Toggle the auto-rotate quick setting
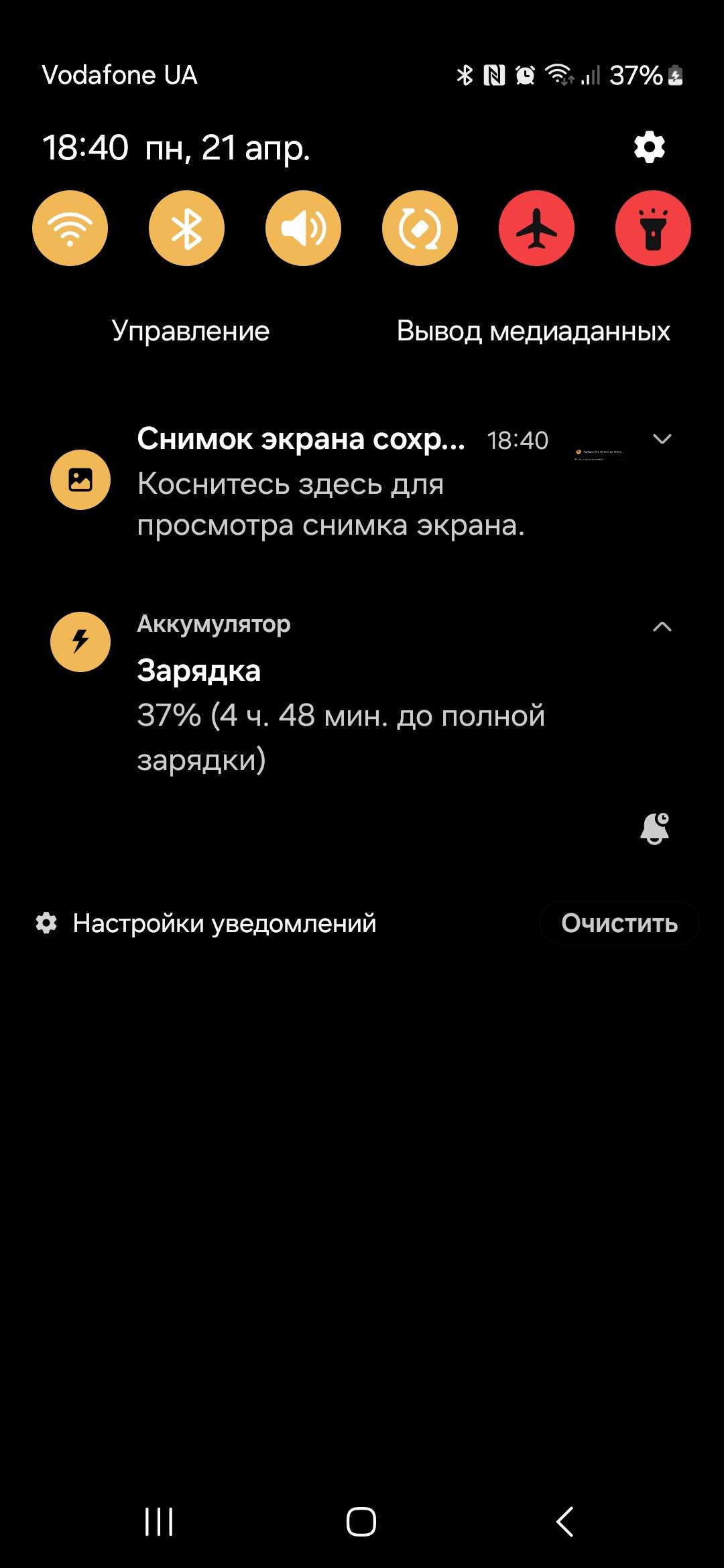724x1568 pixels. pyautogui.click(x=420, y=228)
